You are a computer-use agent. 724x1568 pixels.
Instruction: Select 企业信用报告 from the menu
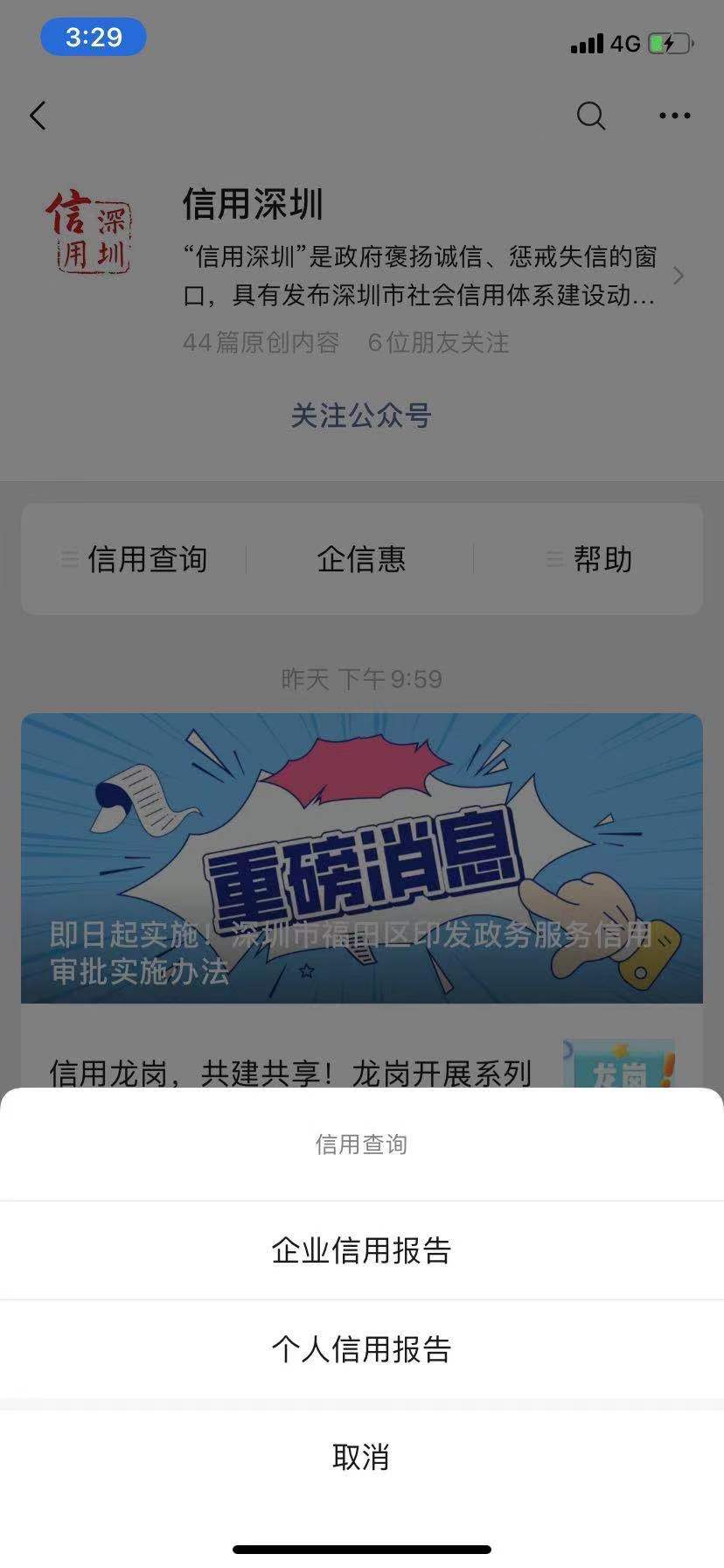tap(362, 1251)
